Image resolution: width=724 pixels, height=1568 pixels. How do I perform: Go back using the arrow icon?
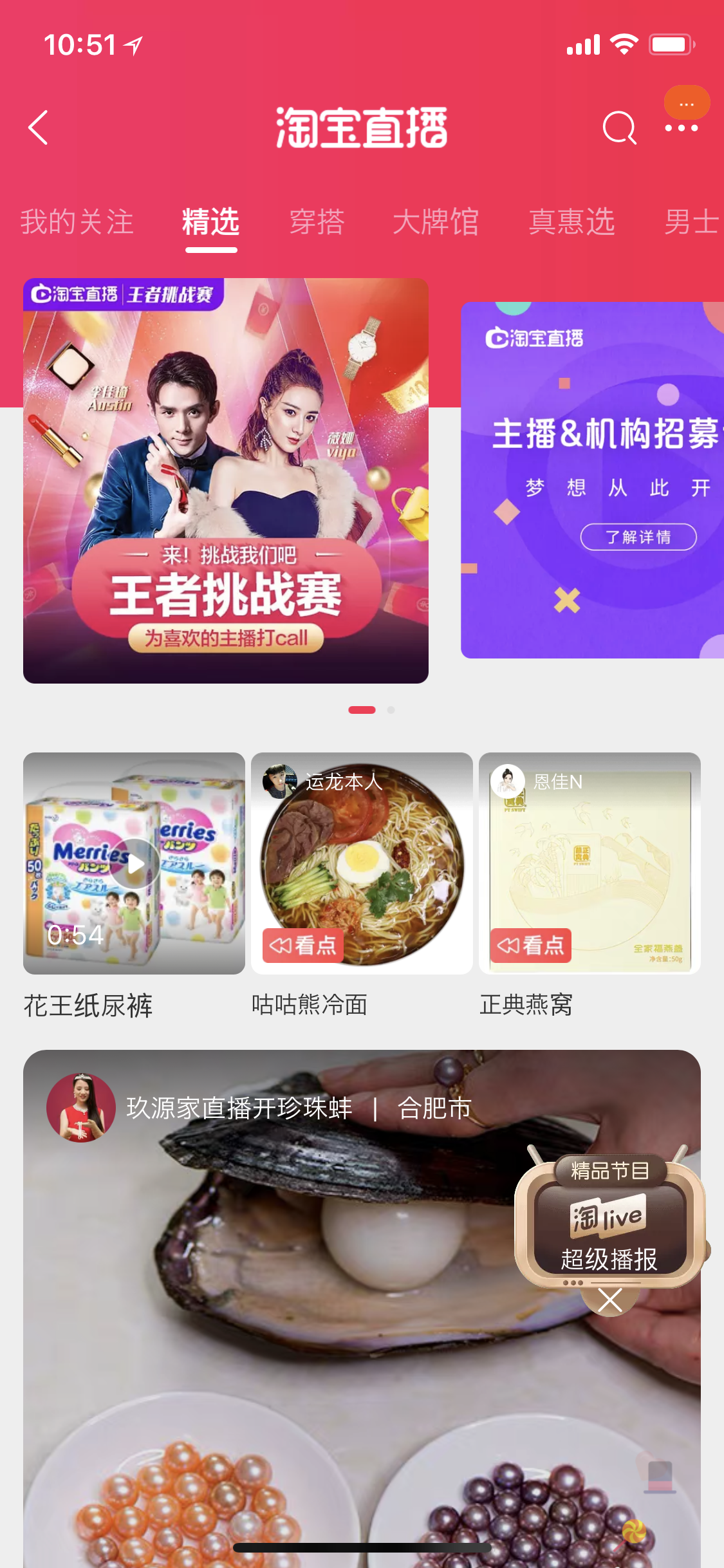tap(39, 127)
